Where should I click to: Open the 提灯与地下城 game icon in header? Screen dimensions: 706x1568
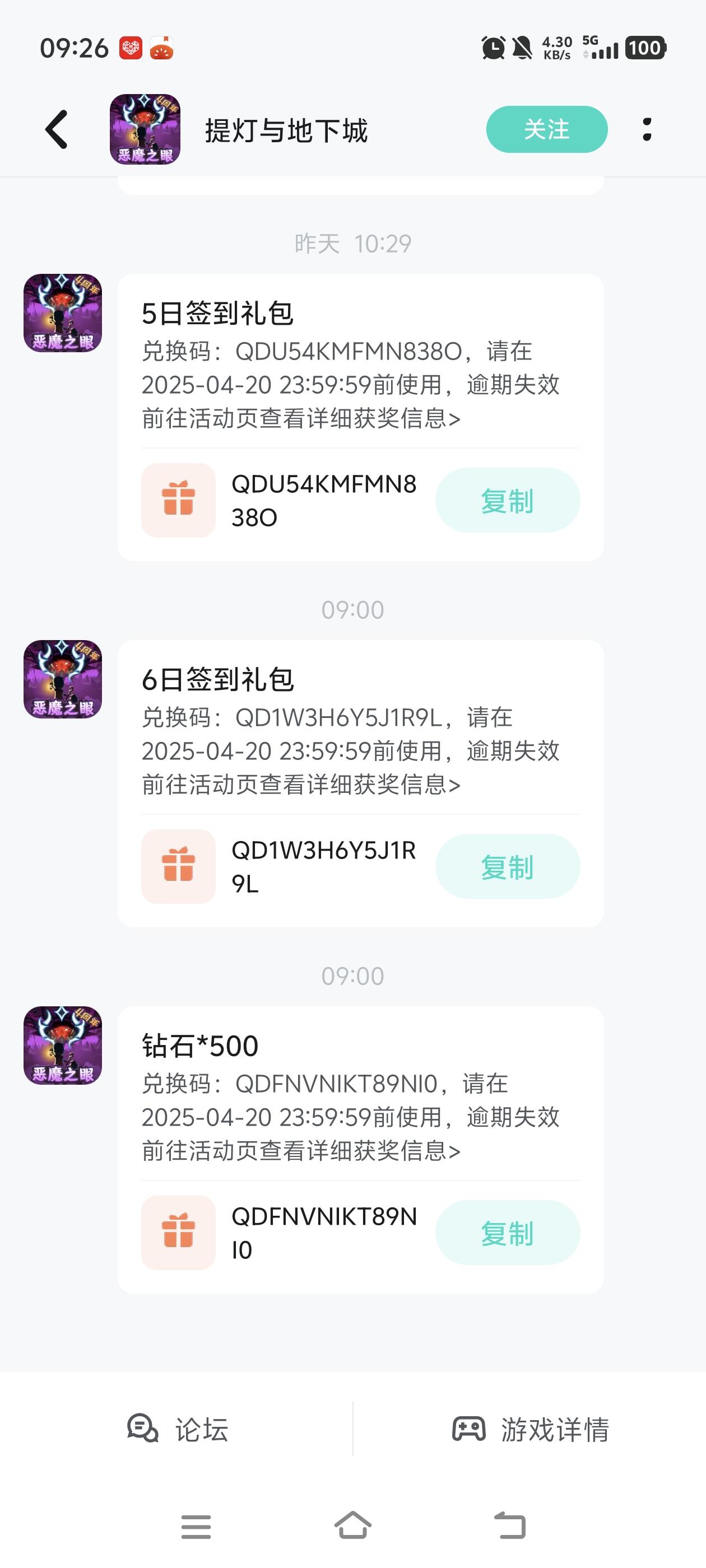(x=145, y=129)
